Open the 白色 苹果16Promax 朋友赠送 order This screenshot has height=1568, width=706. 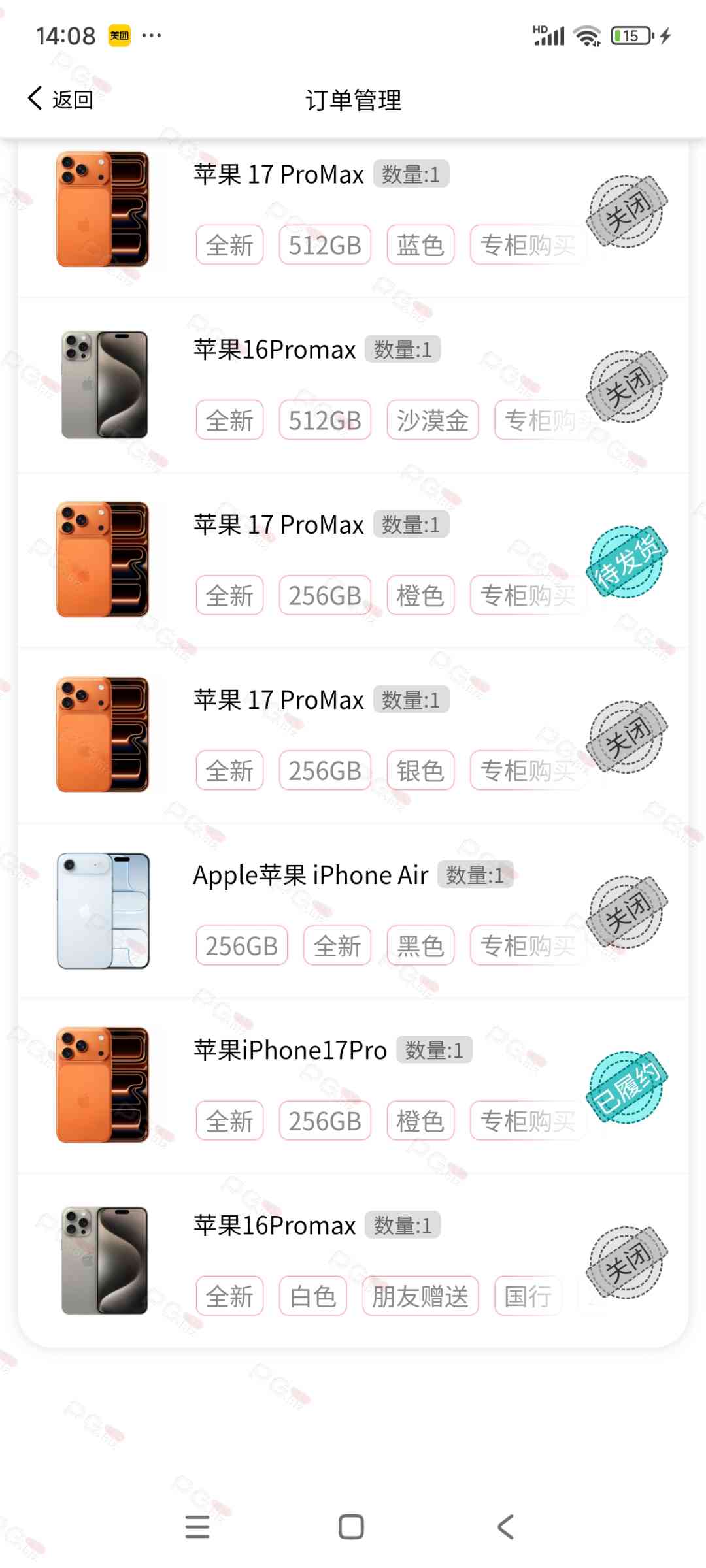(353, 1261)
